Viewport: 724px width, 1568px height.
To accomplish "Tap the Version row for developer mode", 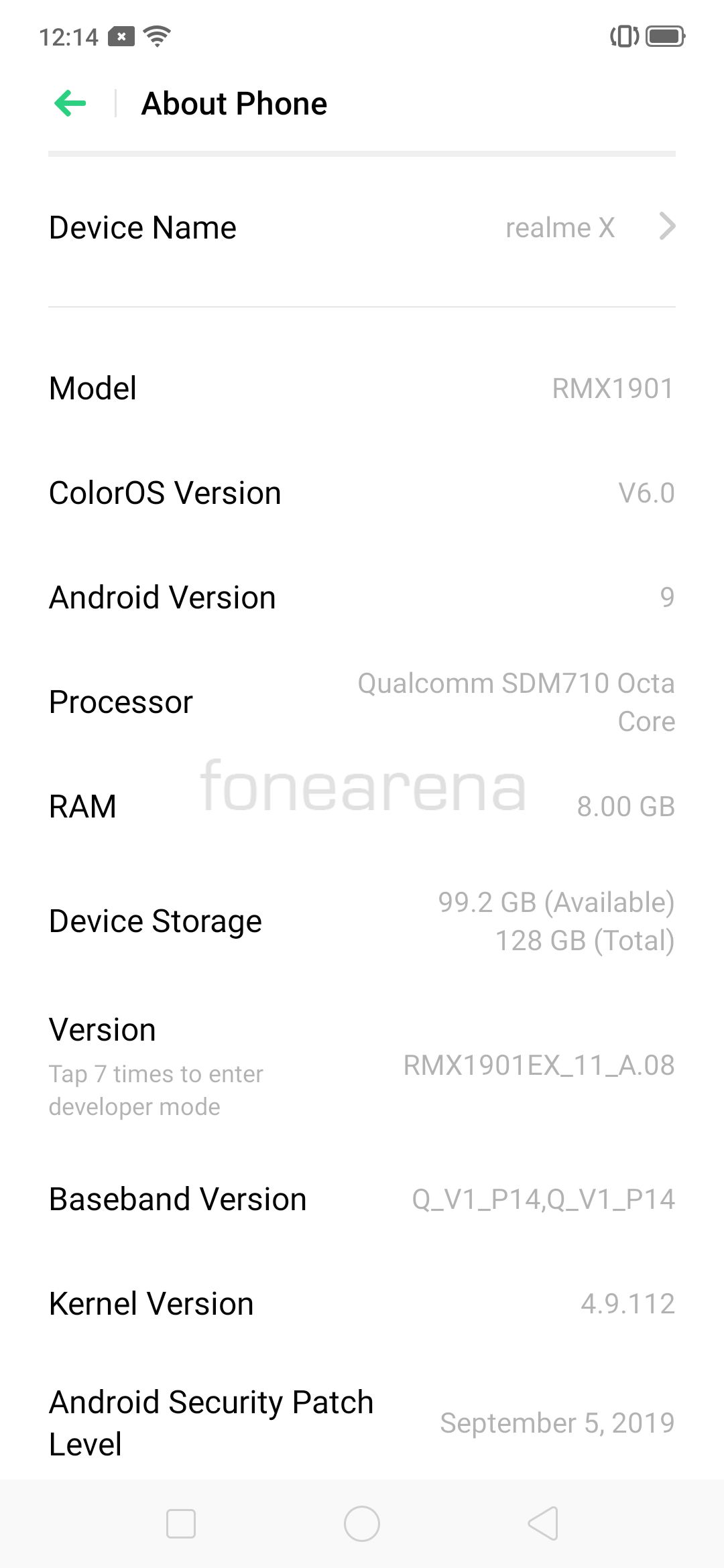I will click(362, 1064).
